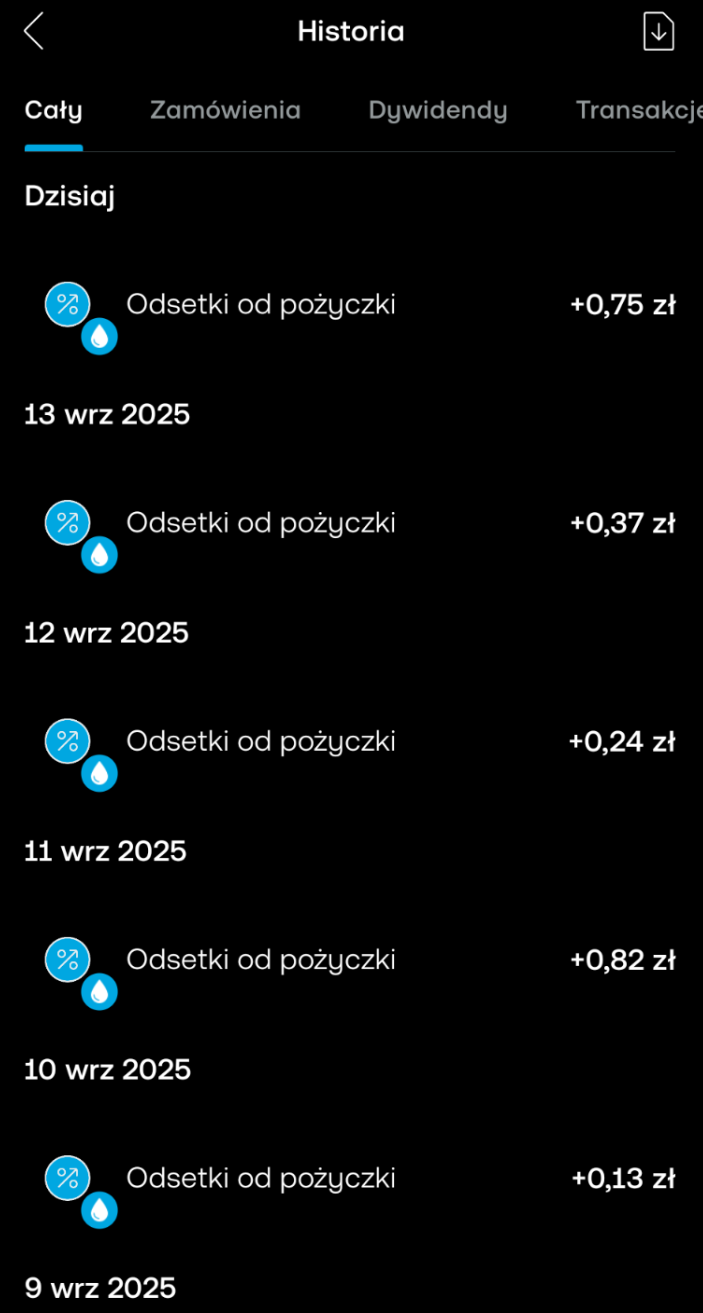Select the Cały tab

point(54,110)
